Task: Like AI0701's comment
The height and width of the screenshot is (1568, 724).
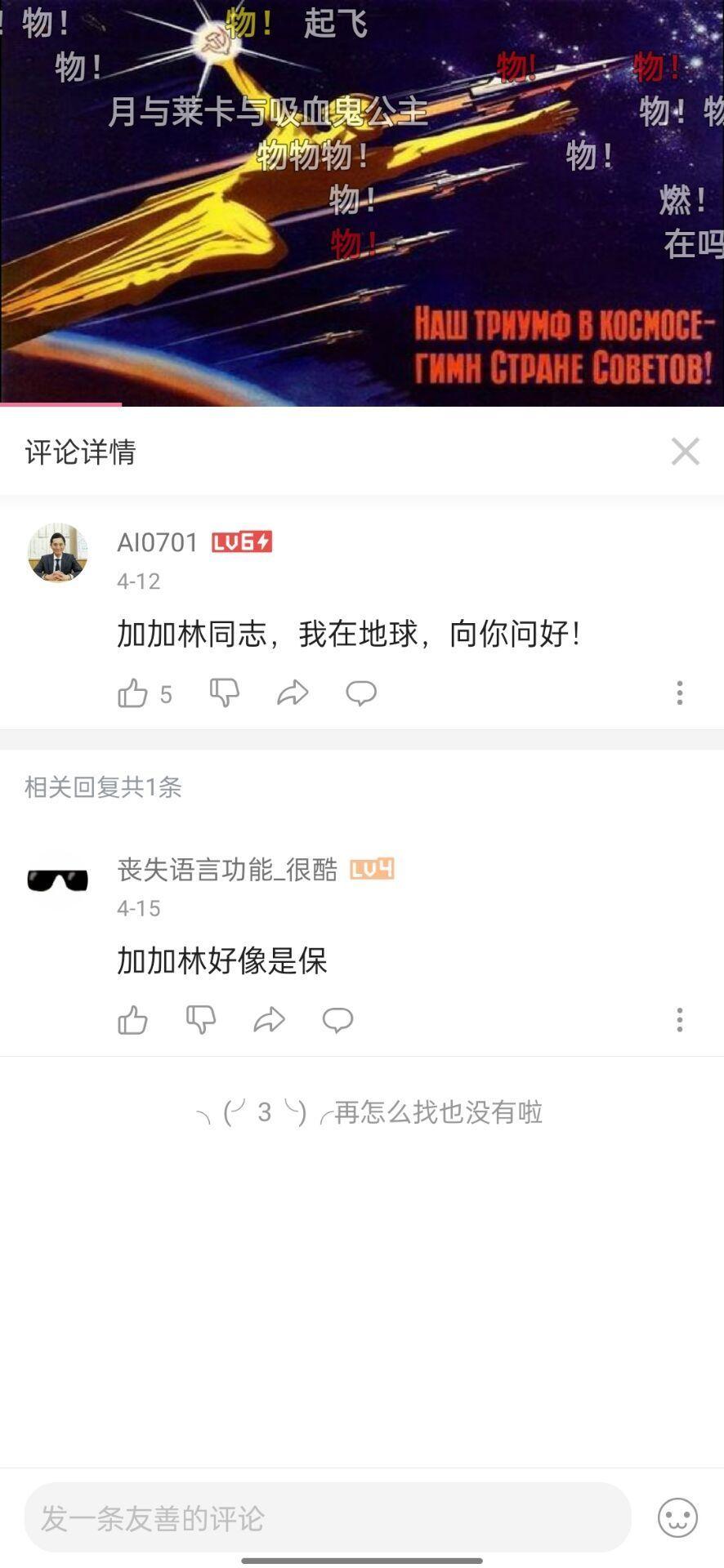Action: pyautogui.click(x=133, y=693)
